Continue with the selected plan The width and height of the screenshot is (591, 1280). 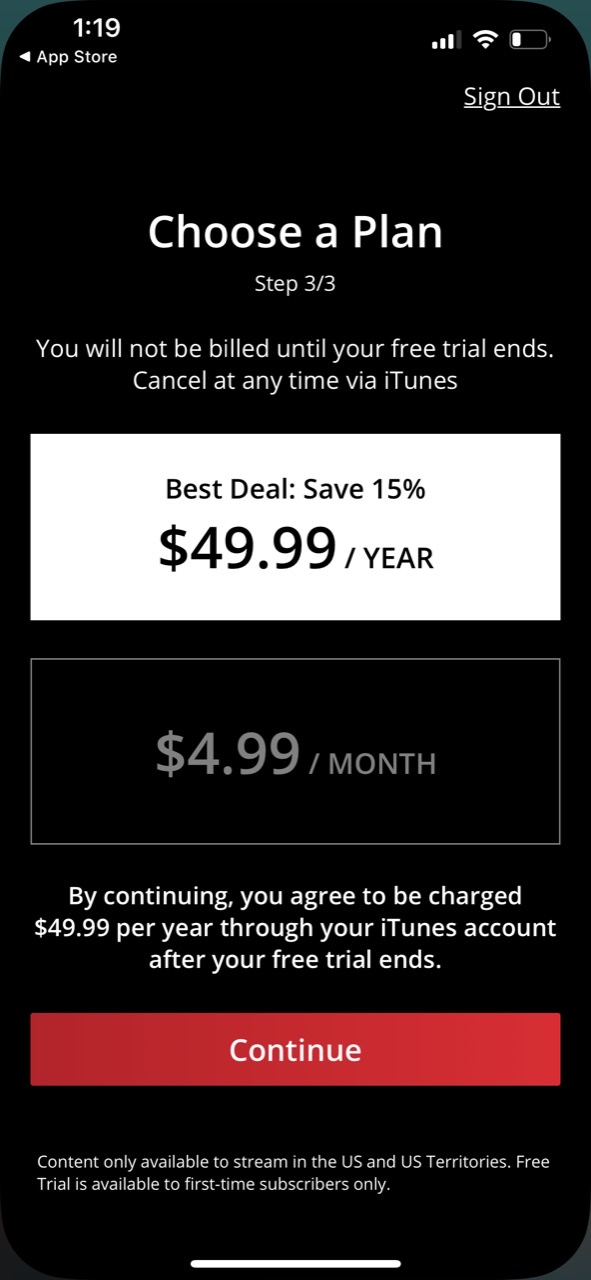point(295,1049)
